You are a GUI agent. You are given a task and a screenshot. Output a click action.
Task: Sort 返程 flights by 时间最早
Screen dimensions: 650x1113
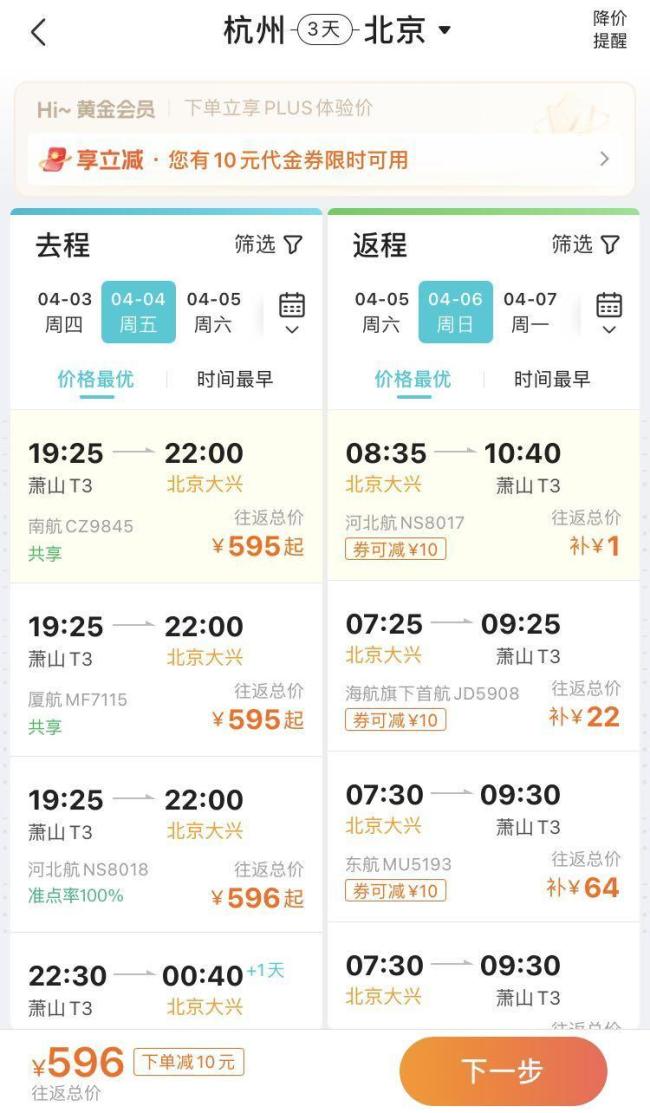point(552,379)
